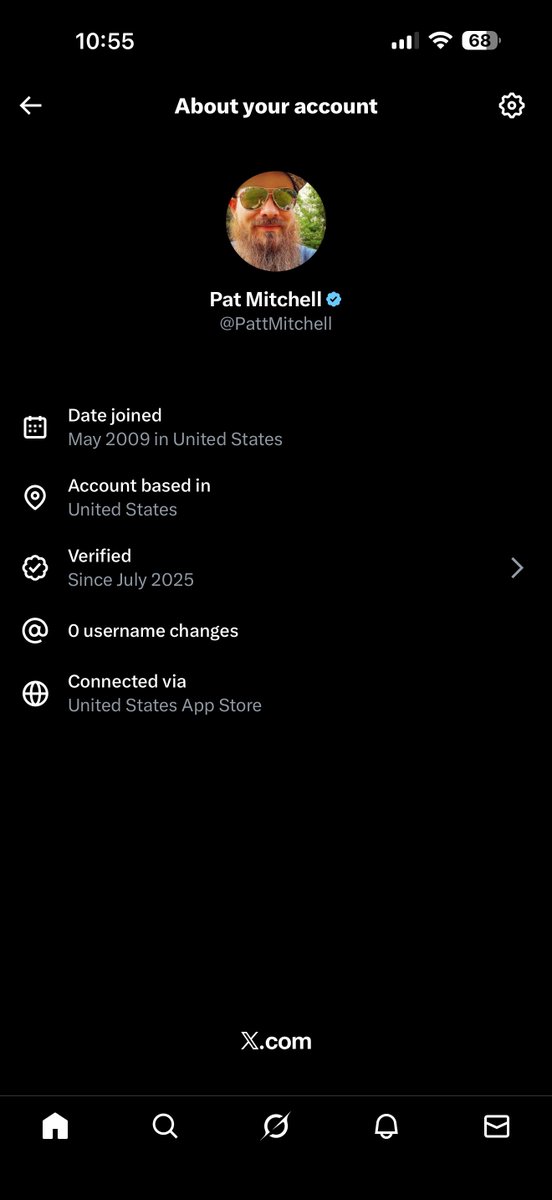Open the Verified since July 2025 row
Viewport: 552px width, 1200px height.
click(276, 568)
